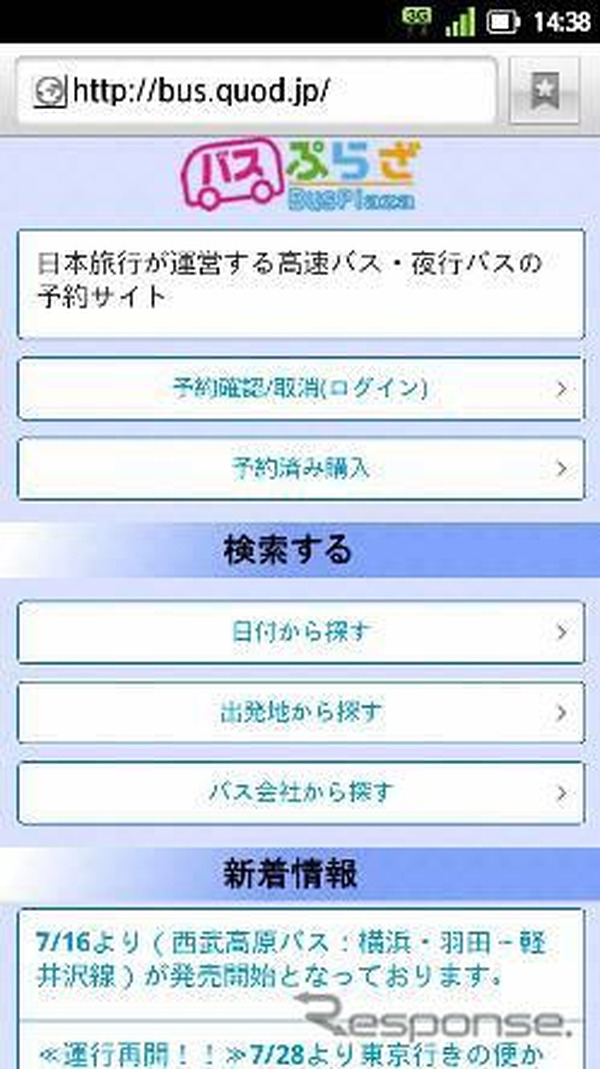Open the 運行再開 7/28 news item
Image resolution: width=600 pixels, height=1069 pixels.
point(301,1045)
